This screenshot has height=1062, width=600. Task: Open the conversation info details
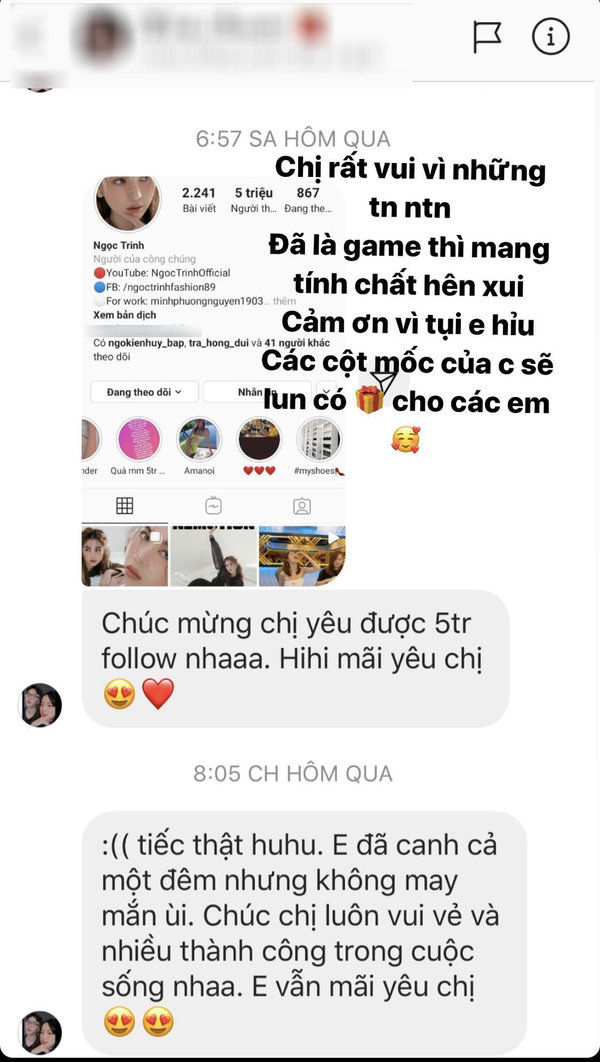pyautogui.click(x=550, y=37)
